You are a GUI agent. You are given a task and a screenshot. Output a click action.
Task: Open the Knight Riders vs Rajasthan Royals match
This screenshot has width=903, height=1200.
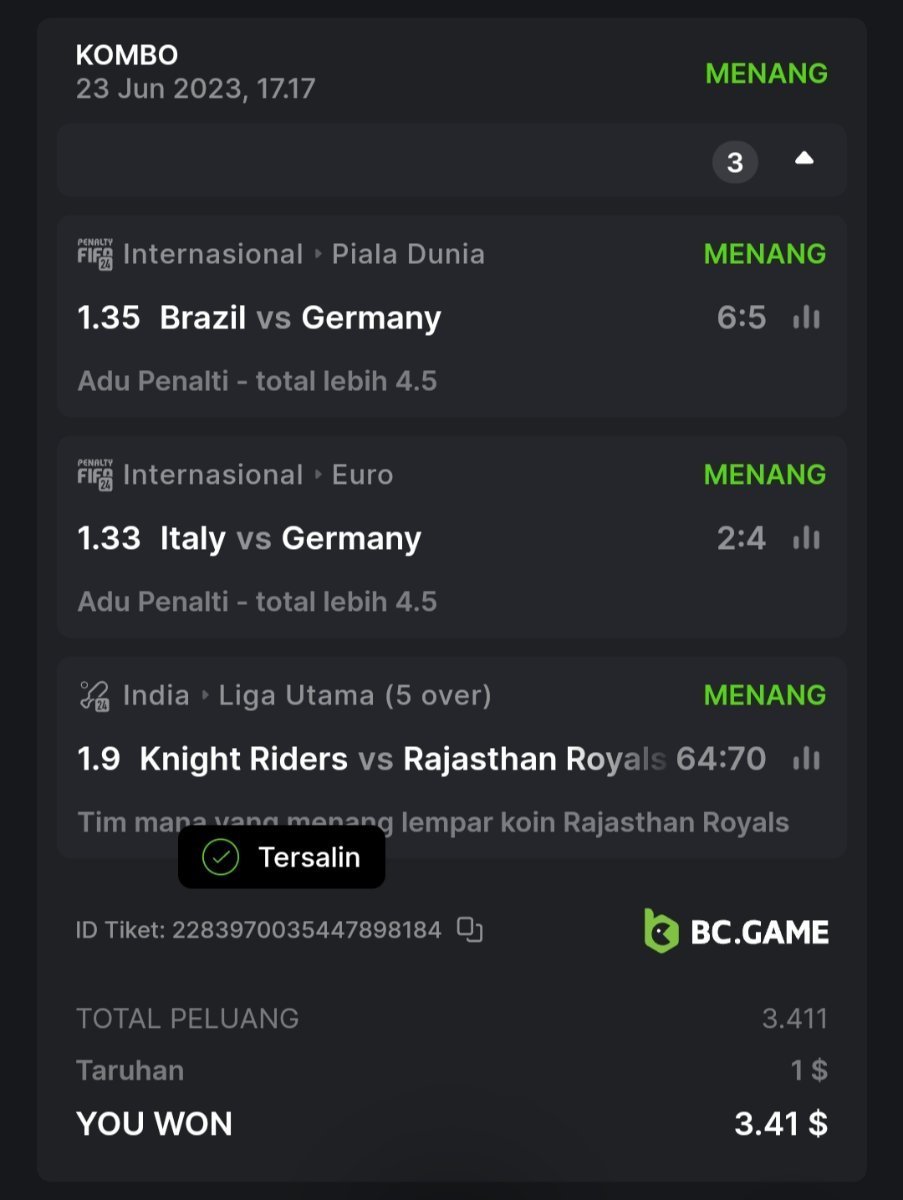point(400,759)
